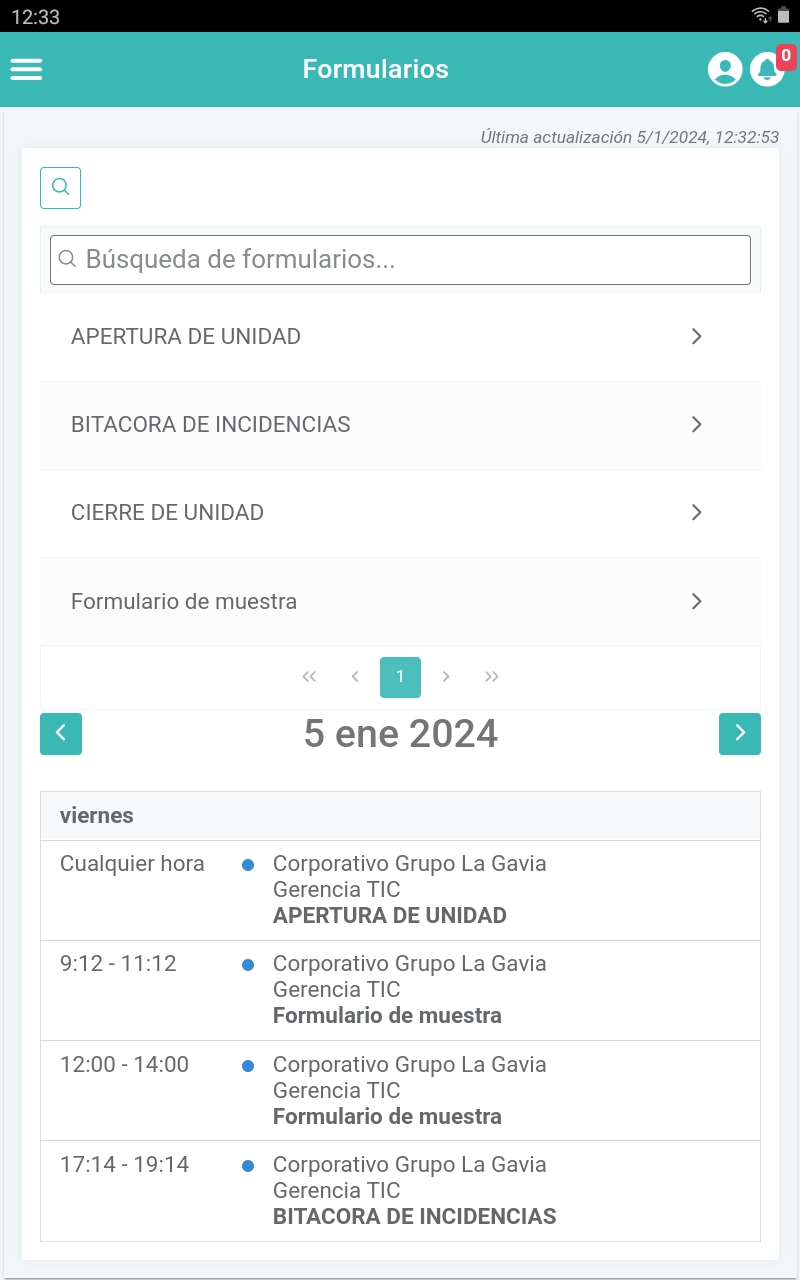
Task: Open the CIERRE DE UNIDAD form row
Action: [x=400, y=513]
